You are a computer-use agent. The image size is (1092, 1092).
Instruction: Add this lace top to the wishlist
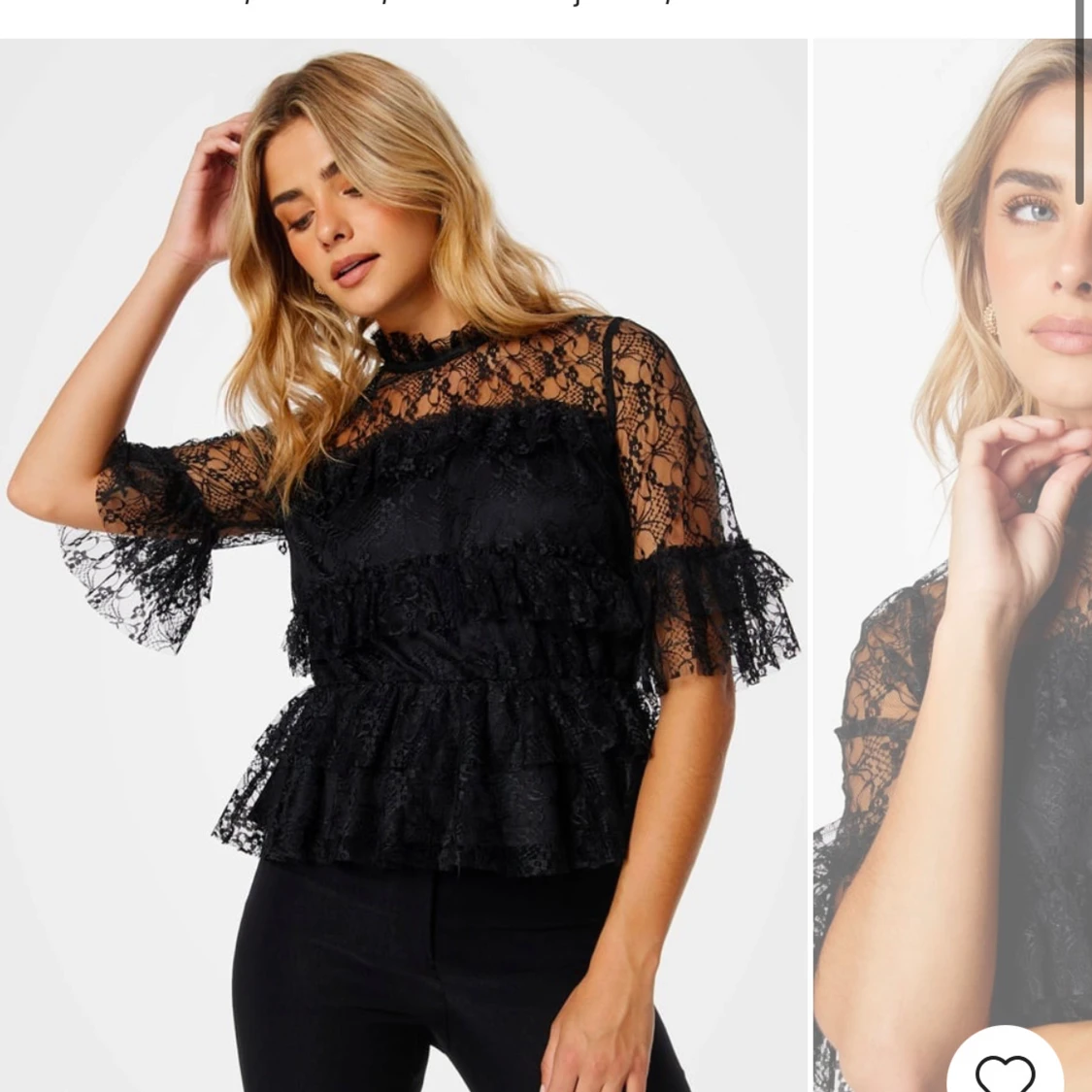coord(1005,1070)
